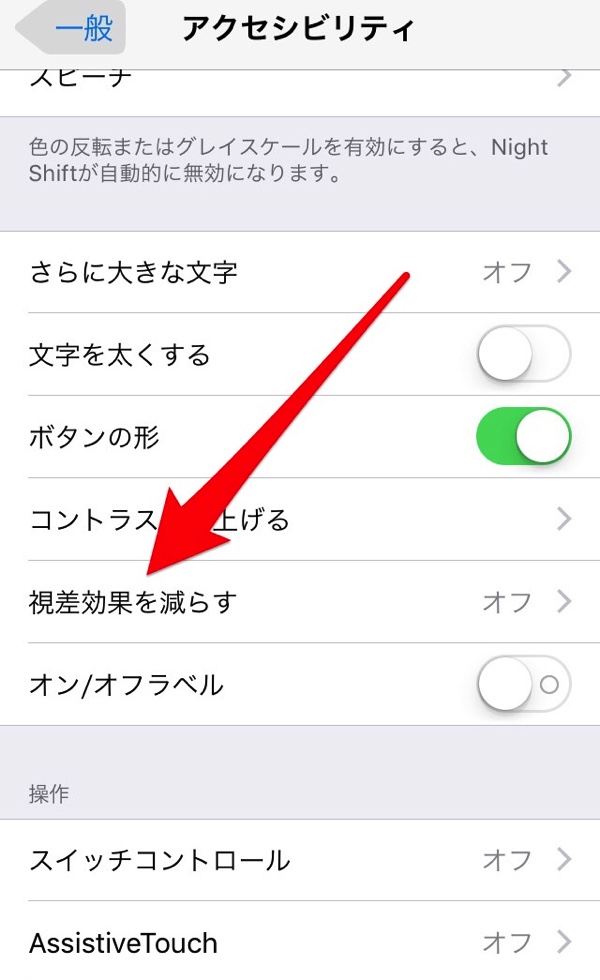Turn off ボタンの形 toggle

pos(523,437)
